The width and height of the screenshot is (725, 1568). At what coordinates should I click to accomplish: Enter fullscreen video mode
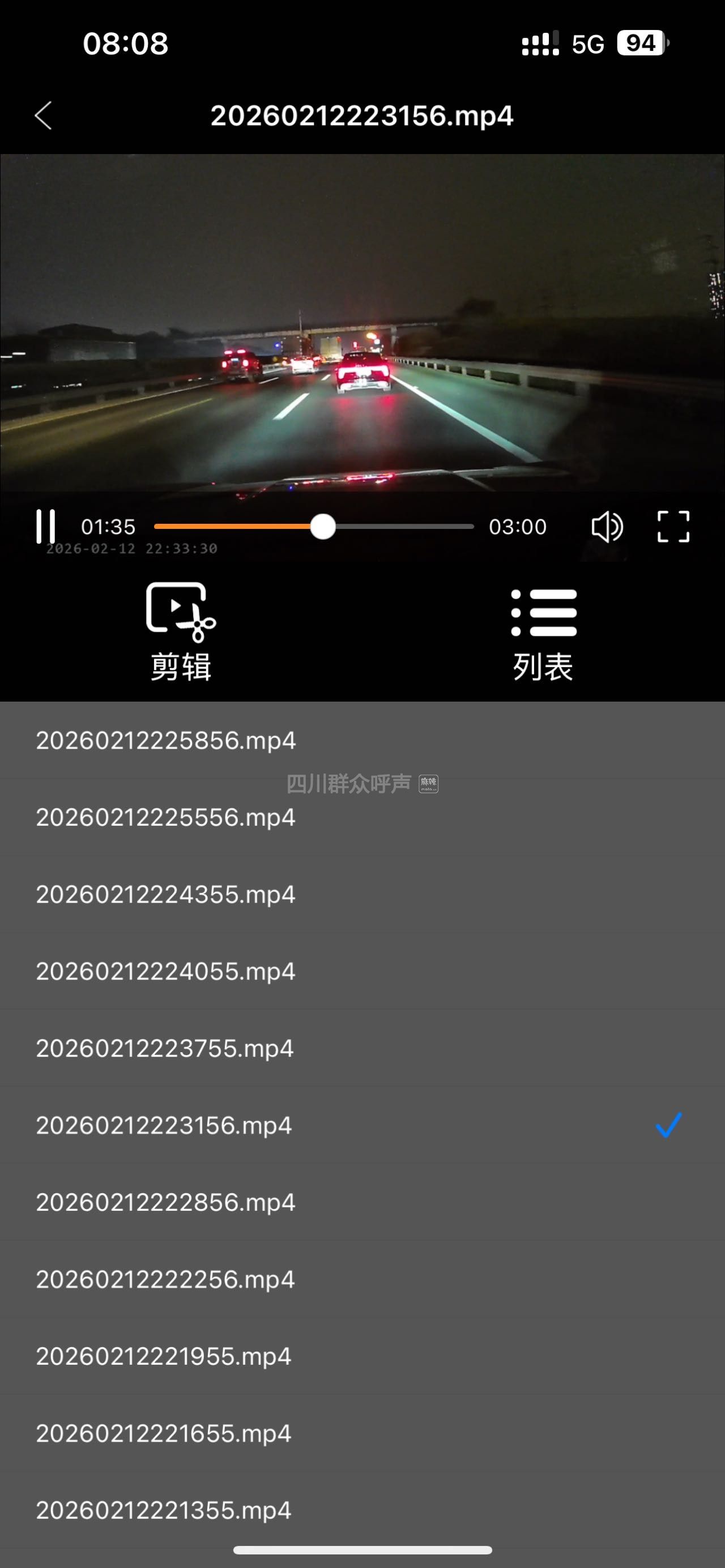(x=673, y=527)
